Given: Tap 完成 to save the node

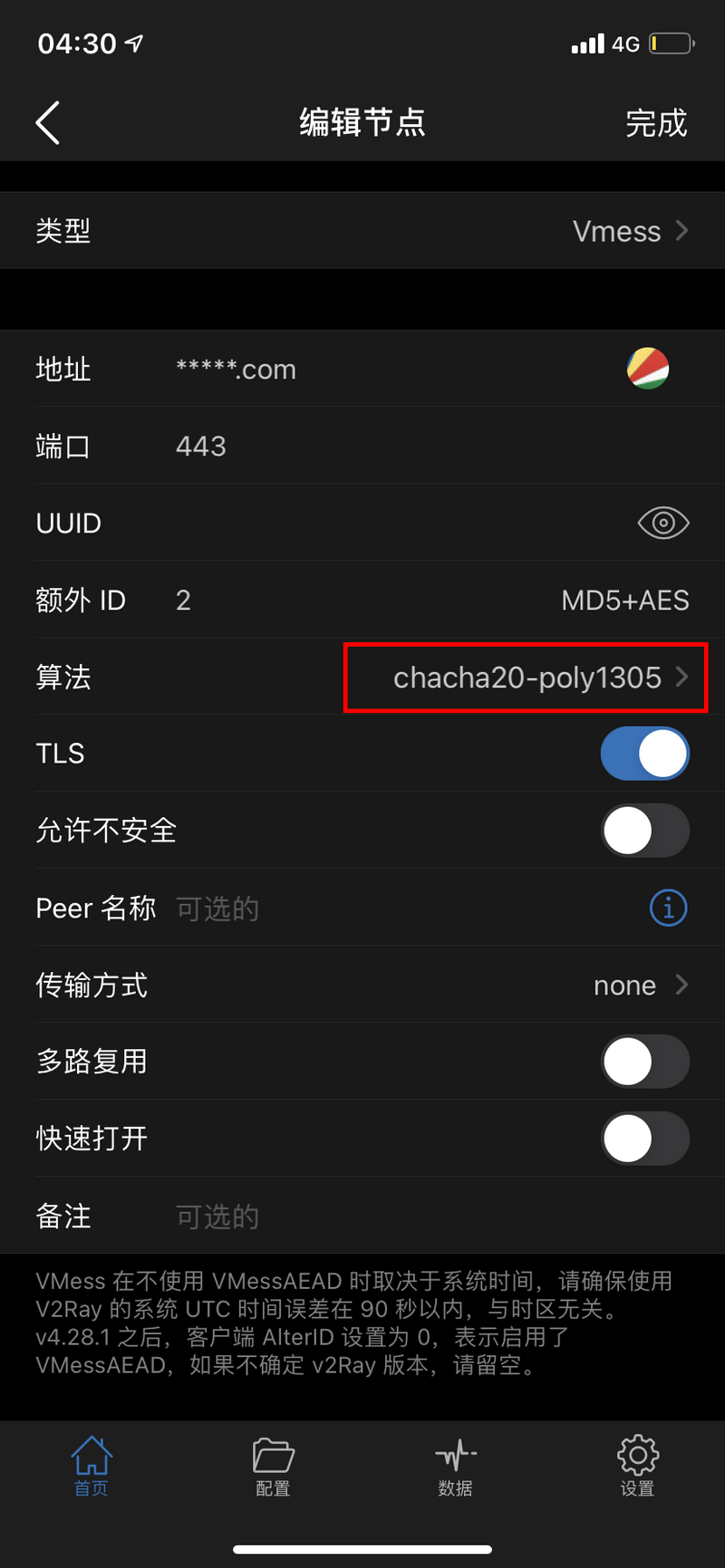Looking at the screenshot, I should click(656, 122).
